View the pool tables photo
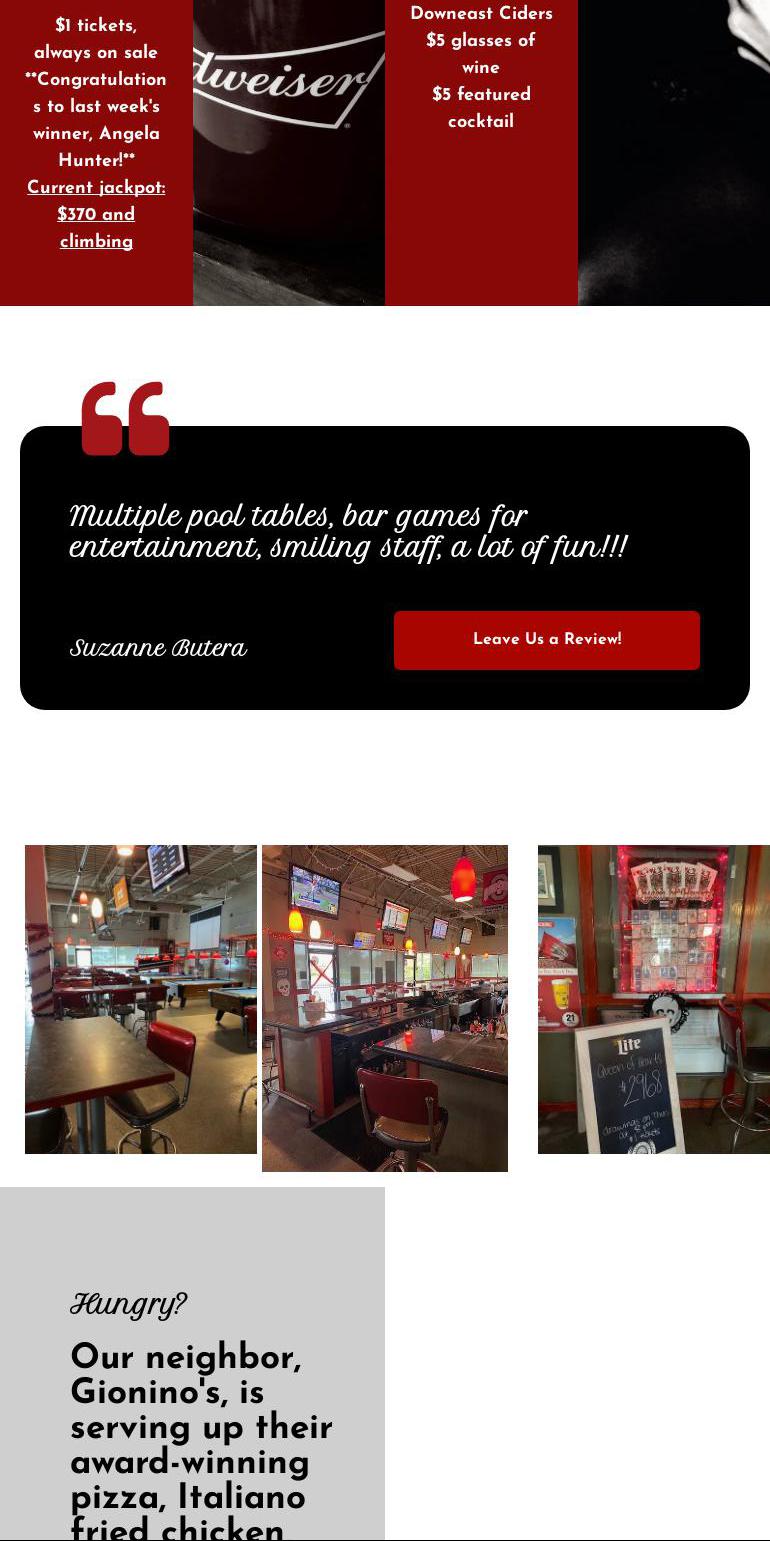 point(141,999)
